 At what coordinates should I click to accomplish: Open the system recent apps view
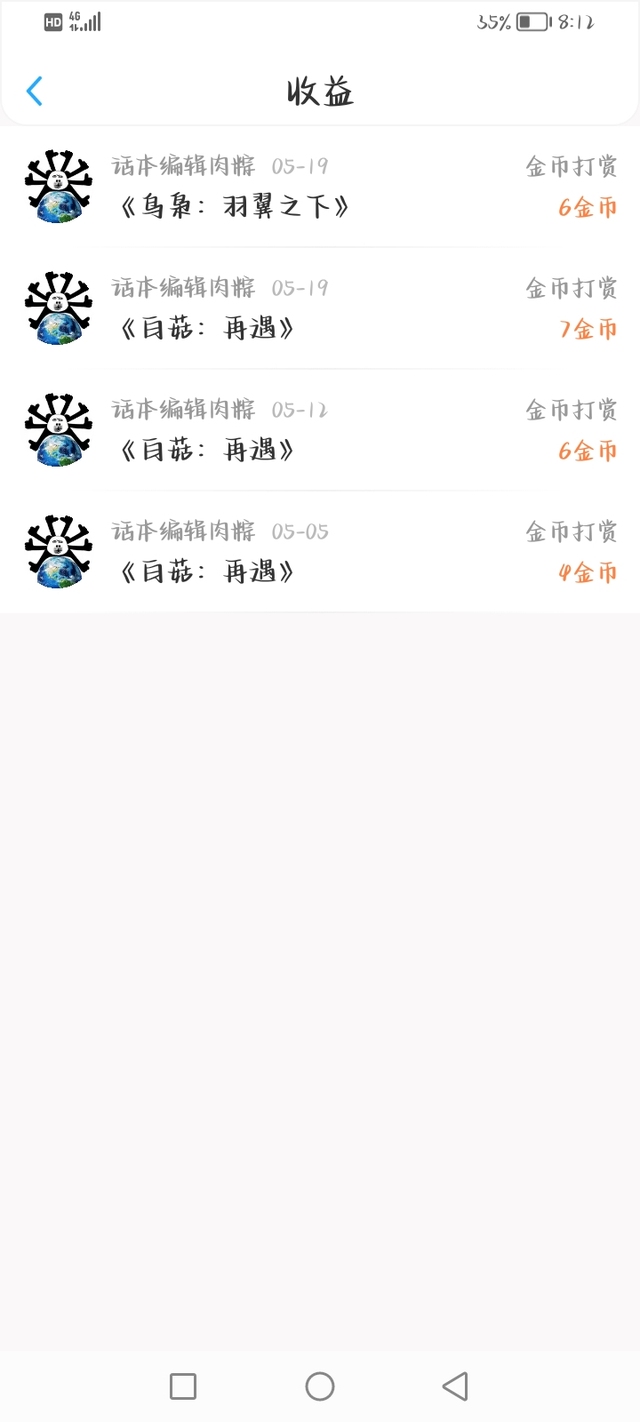(x=183, y=1386)
